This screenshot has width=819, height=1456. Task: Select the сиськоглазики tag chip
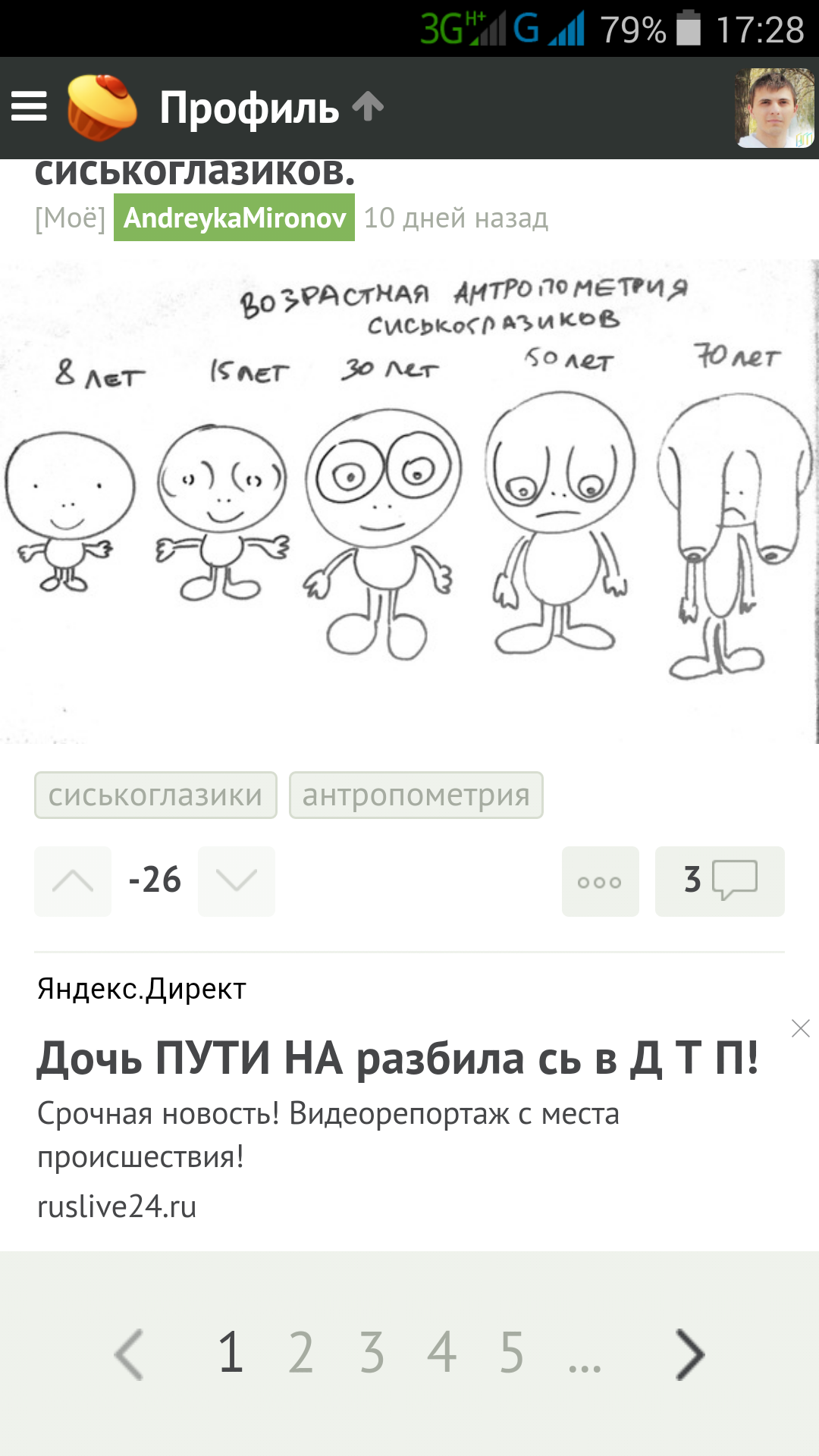(x=155, y=795)
